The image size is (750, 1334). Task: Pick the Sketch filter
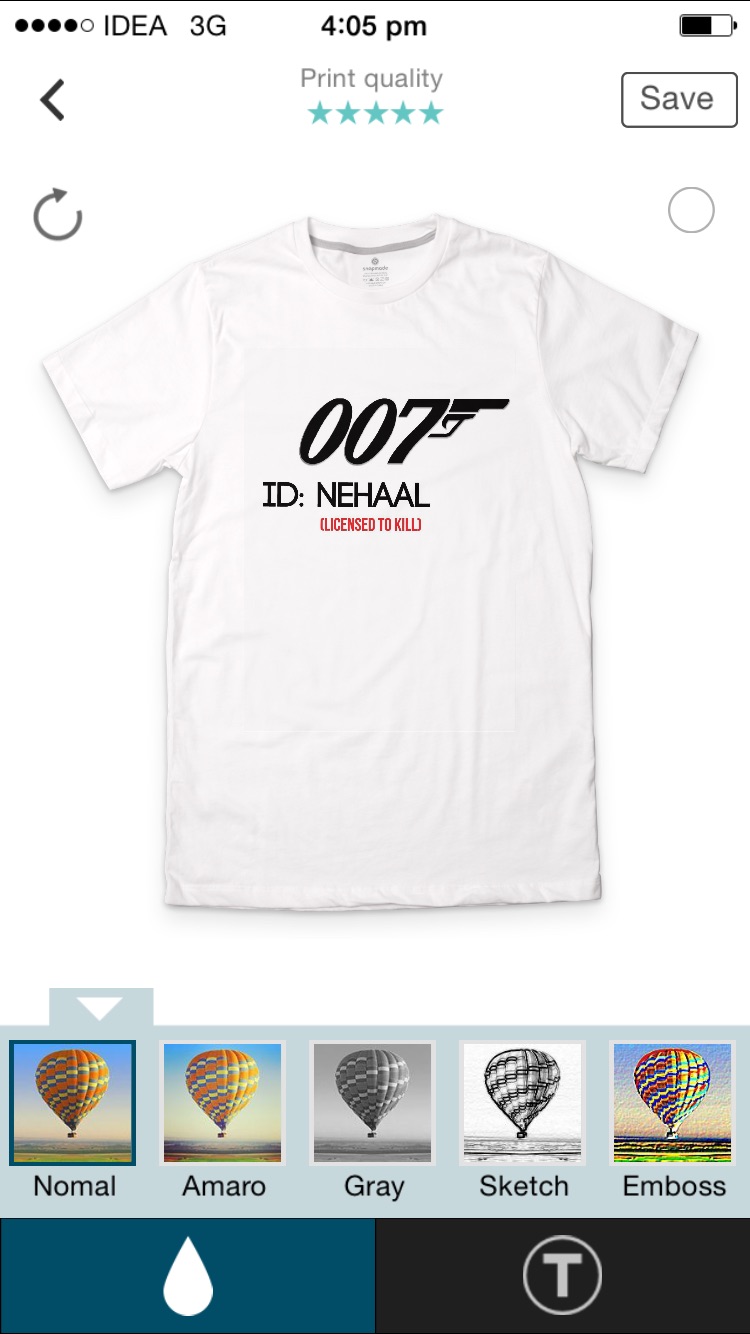tap(523, 1104)
